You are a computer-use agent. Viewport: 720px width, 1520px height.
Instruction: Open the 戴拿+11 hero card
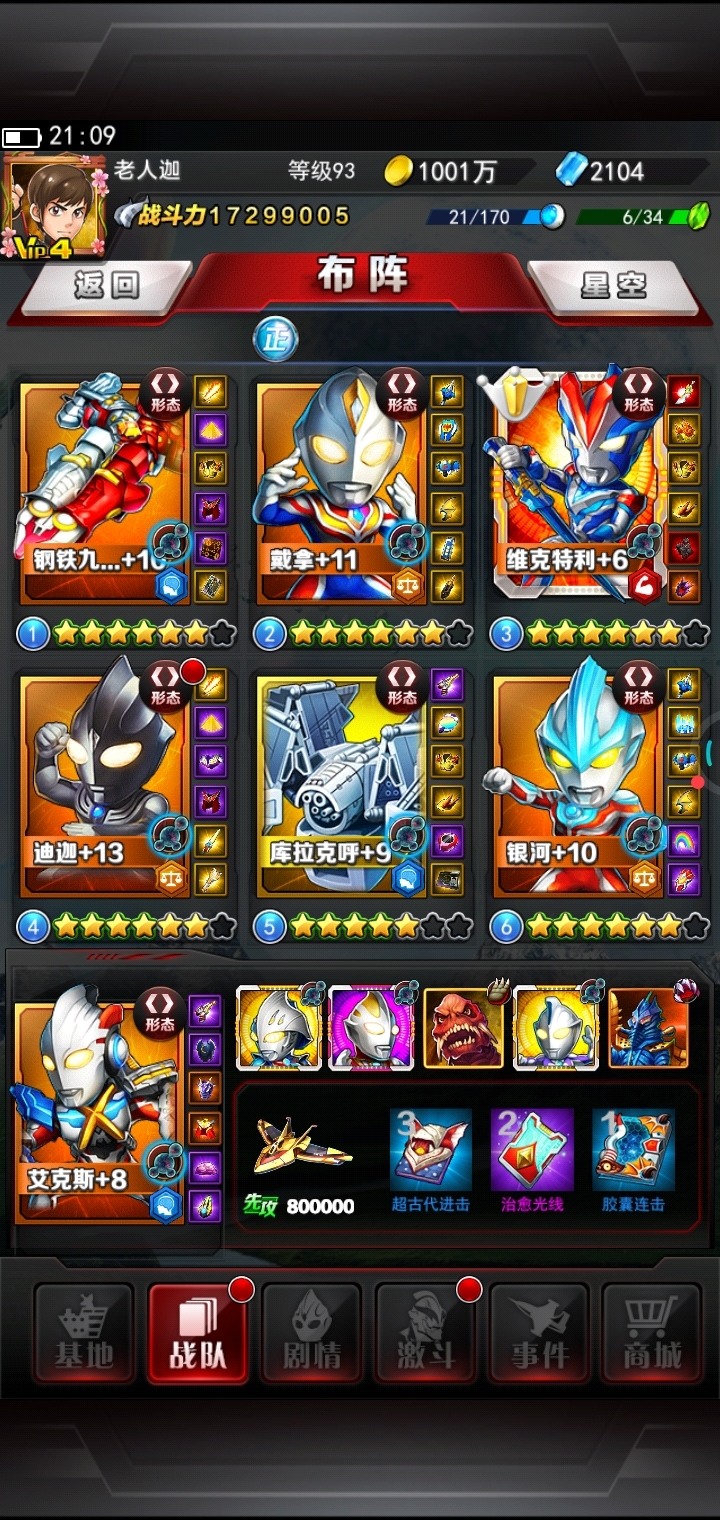pyautogui.click(x=340, y=490)
